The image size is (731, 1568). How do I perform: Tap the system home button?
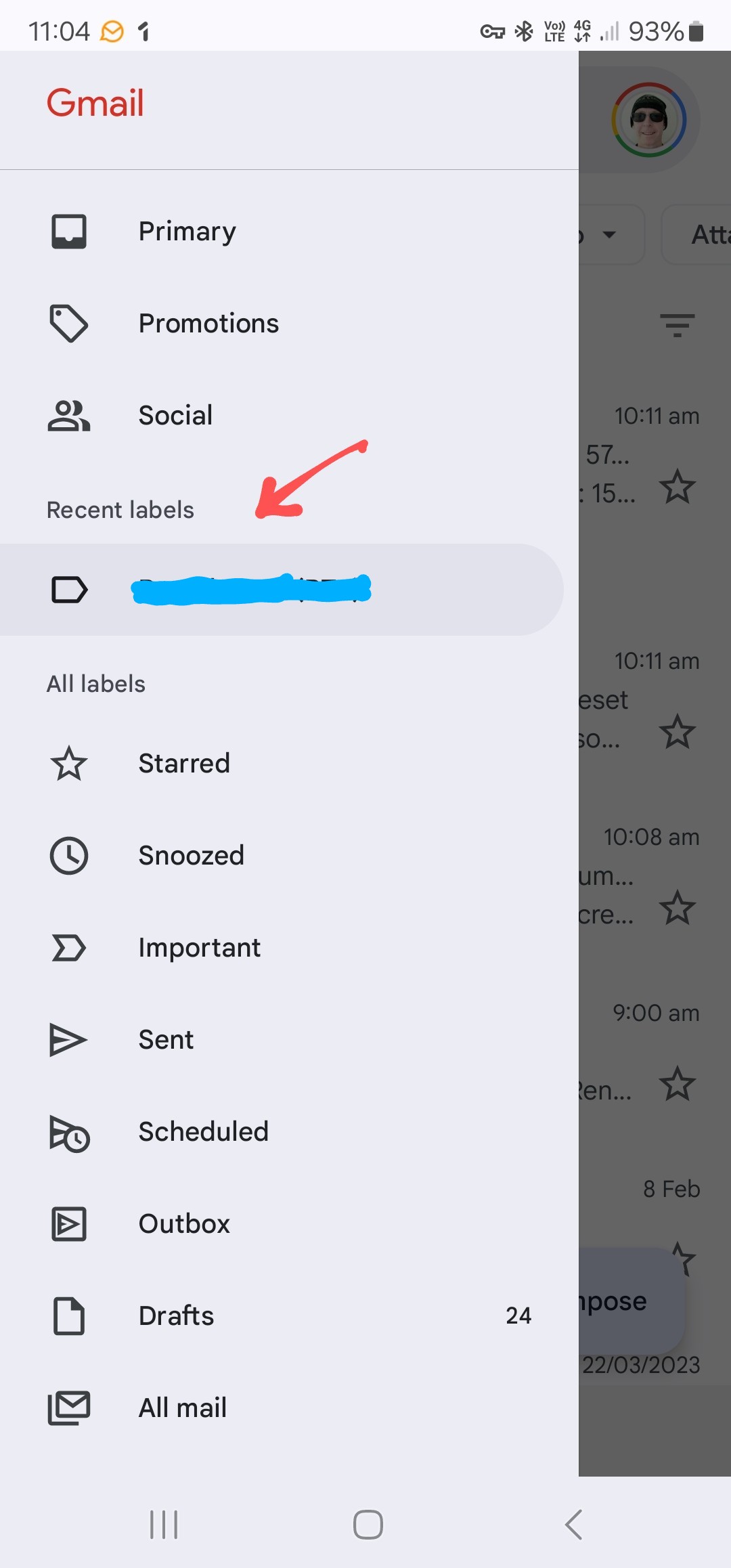pyautogui.click(x=368, y=1525)
